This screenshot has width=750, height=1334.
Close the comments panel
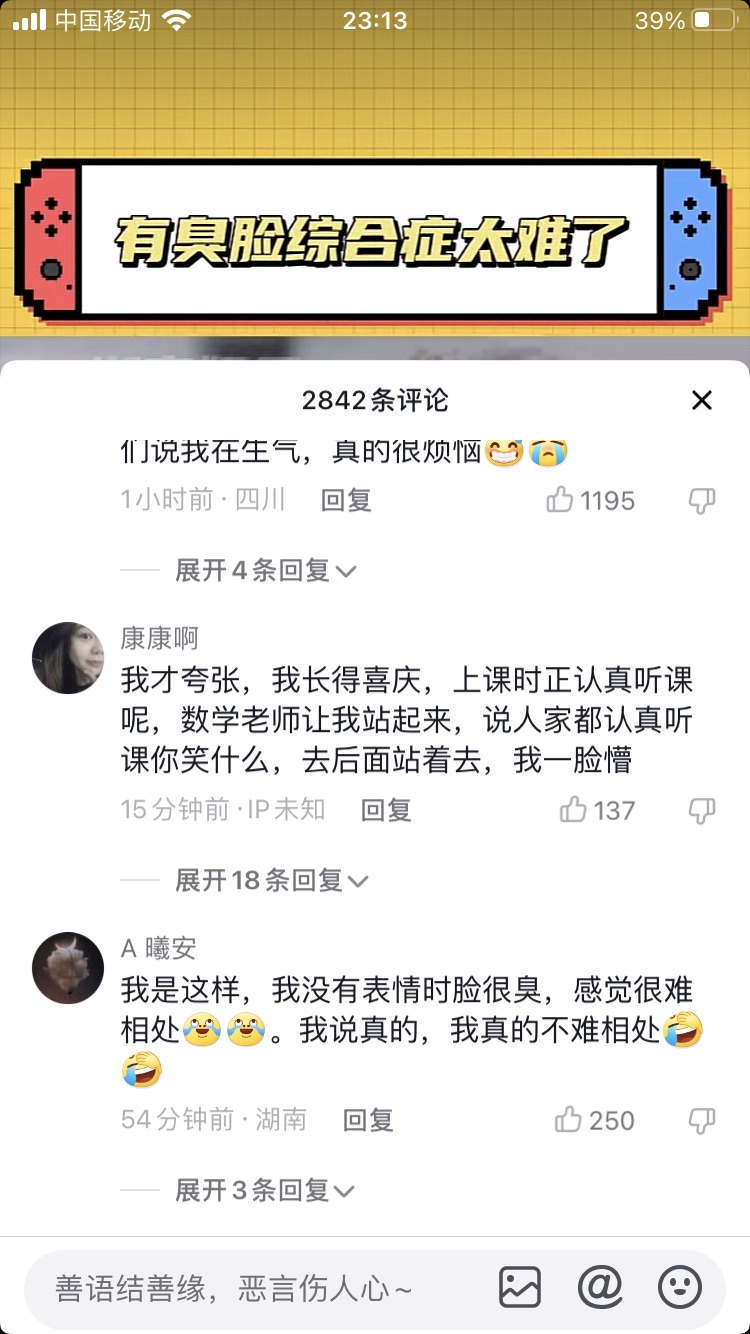(702, 401)
